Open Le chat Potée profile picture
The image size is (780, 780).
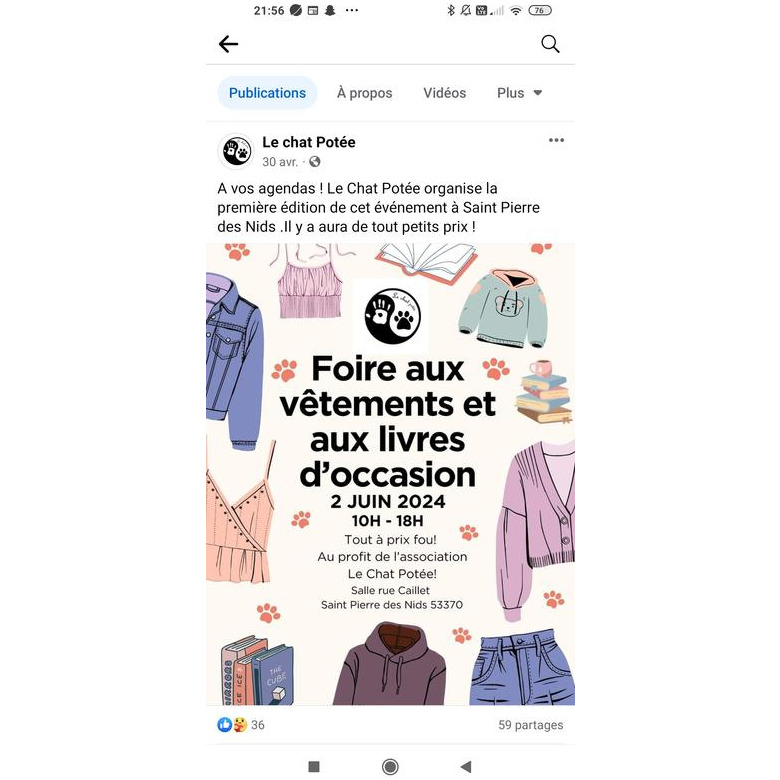click(x=236, y=151)
